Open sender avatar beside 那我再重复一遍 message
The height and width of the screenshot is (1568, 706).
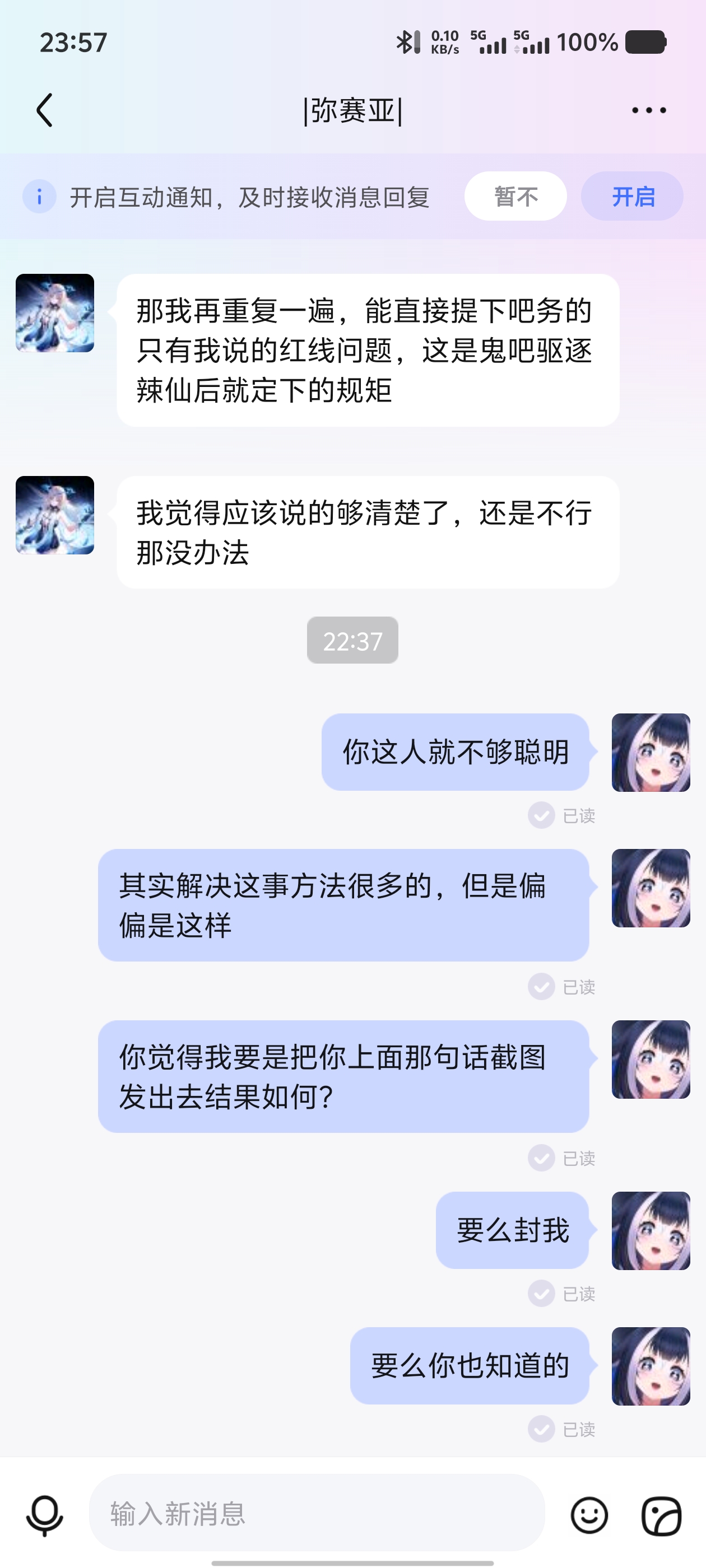(55, 313)
